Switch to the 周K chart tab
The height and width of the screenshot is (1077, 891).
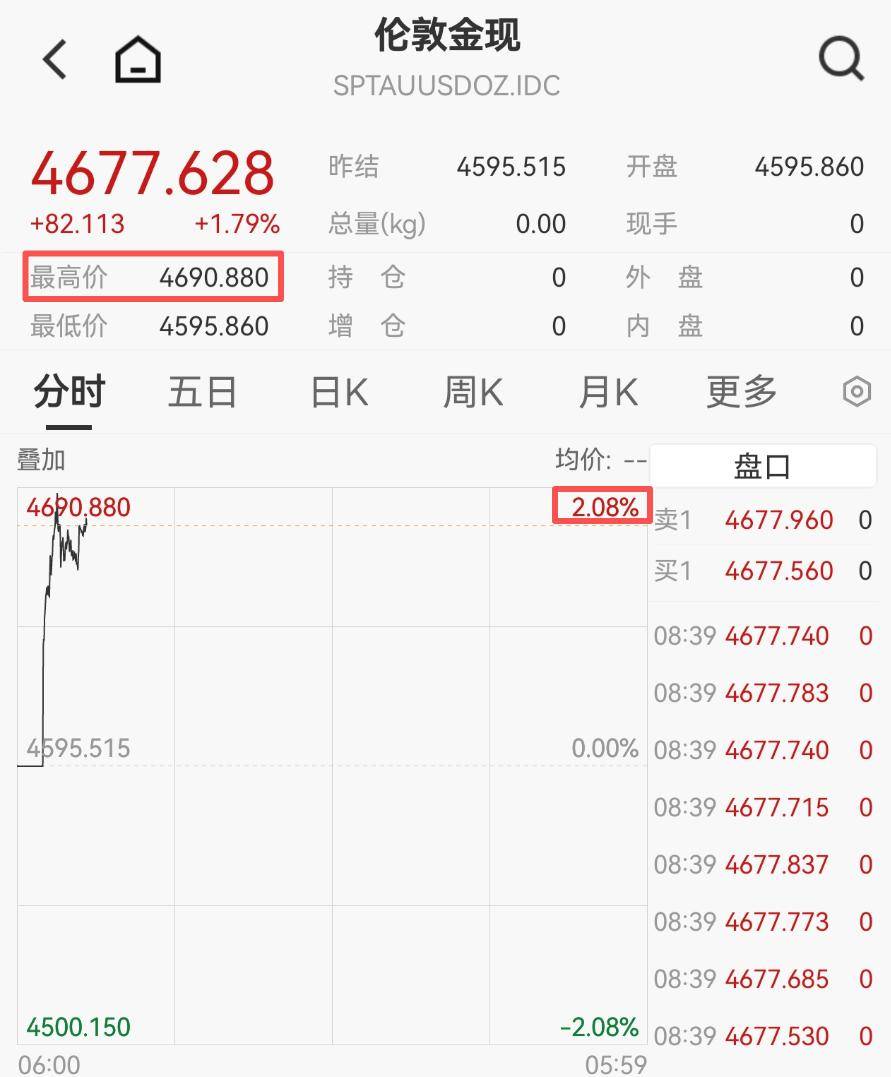click(473, 392)
